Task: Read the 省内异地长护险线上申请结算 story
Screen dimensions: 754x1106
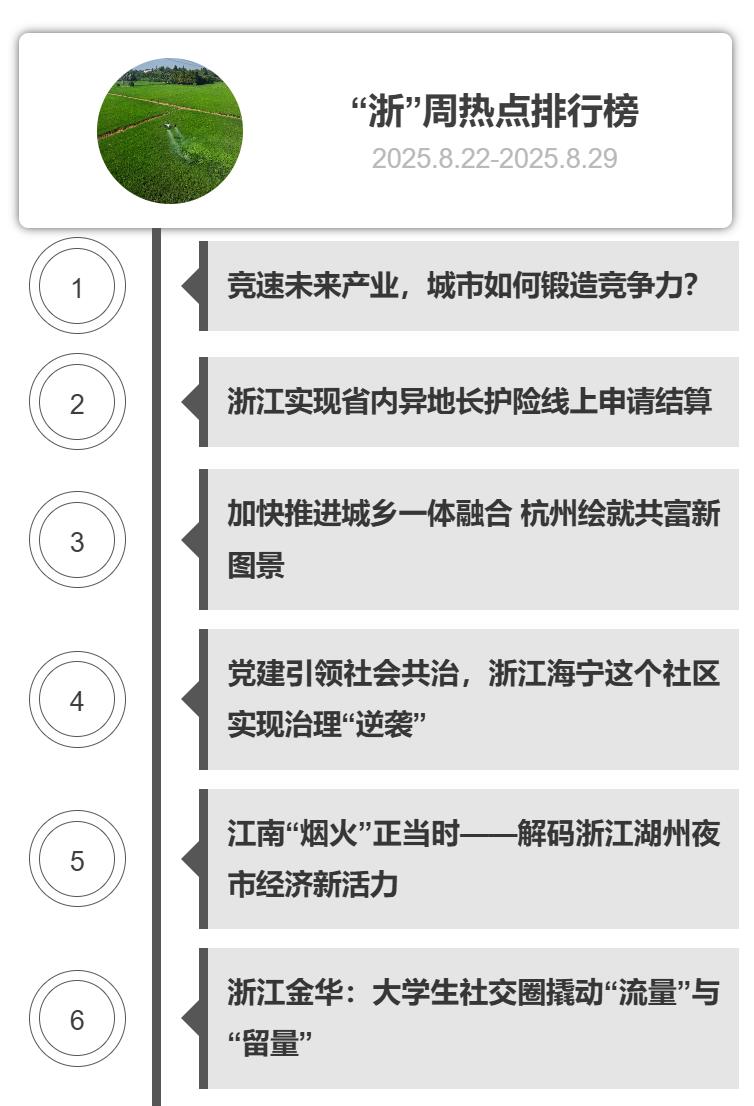Action: pos(469,402)
